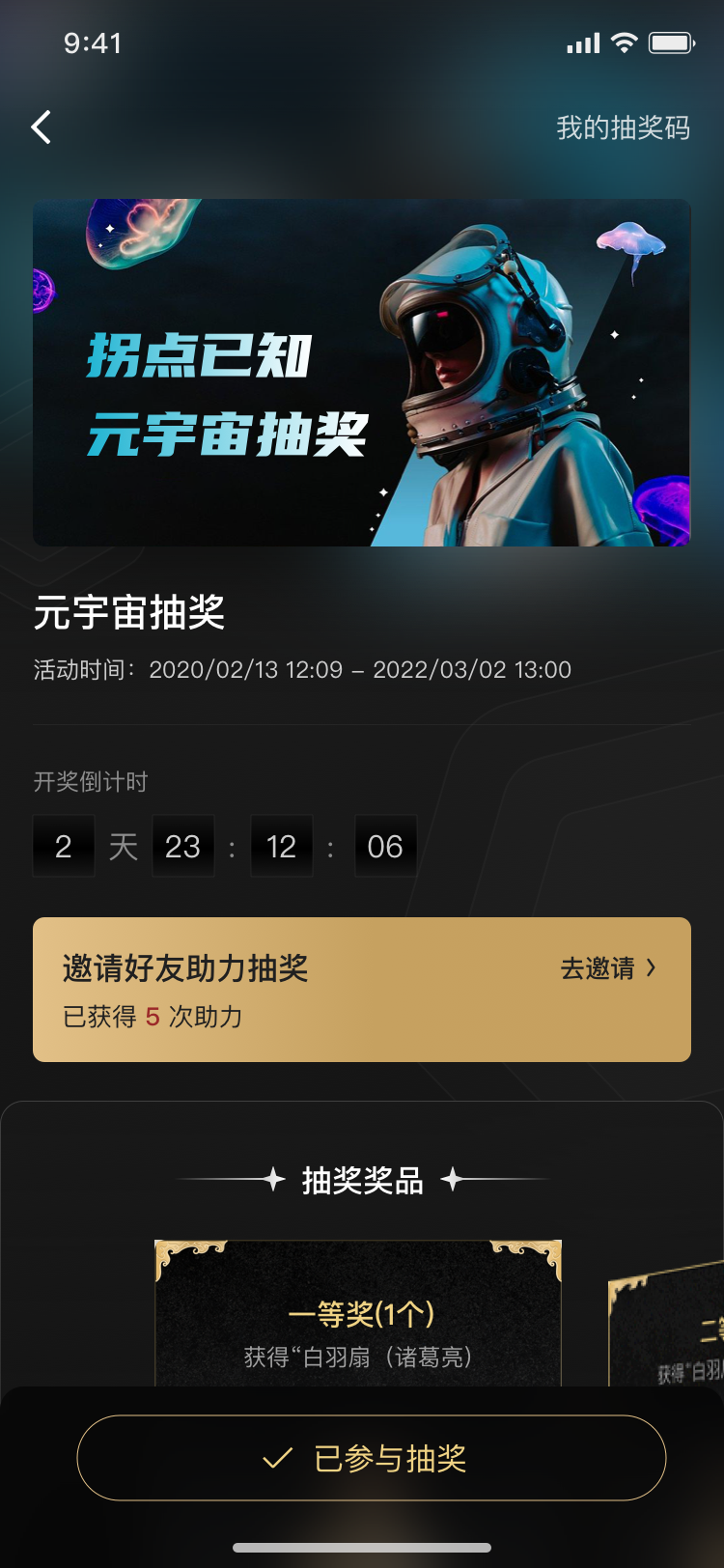The width and height of the screenshot is (724, 1568).
Task: Go back using the top-left arrow
Action: 41,127
